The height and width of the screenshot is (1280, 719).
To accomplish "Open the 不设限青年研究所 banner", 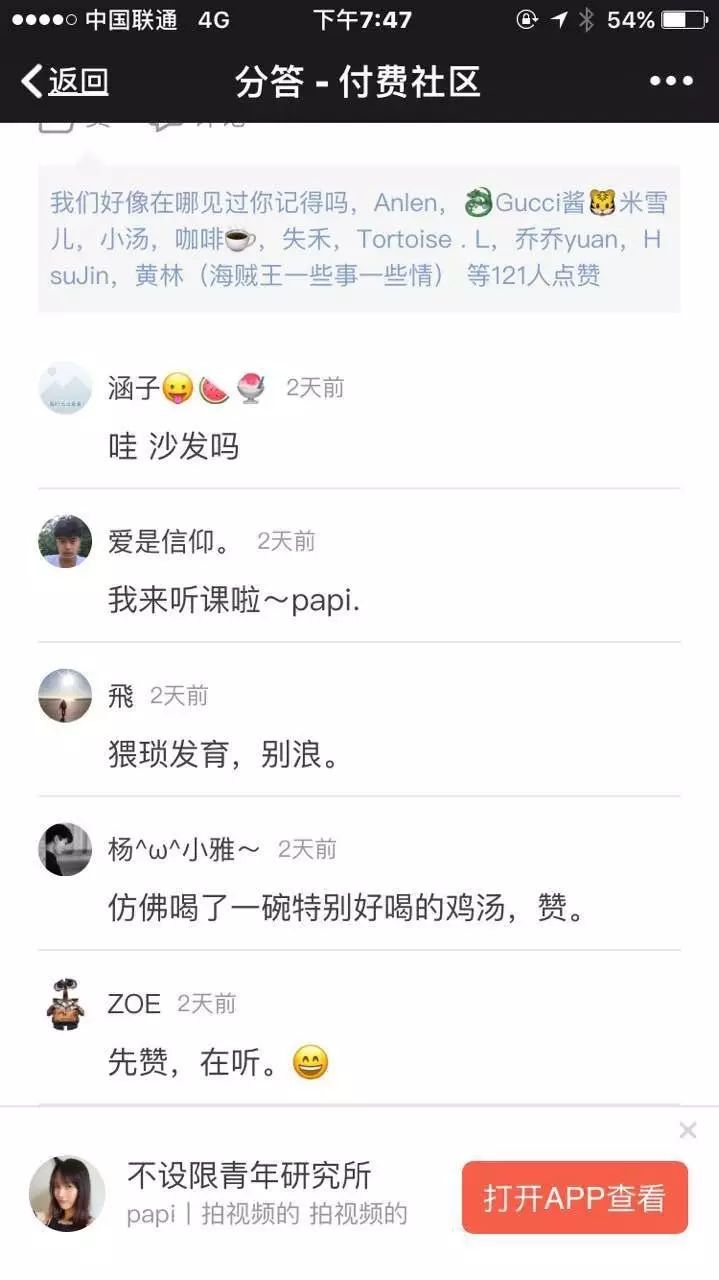I will pos(250,1194).
